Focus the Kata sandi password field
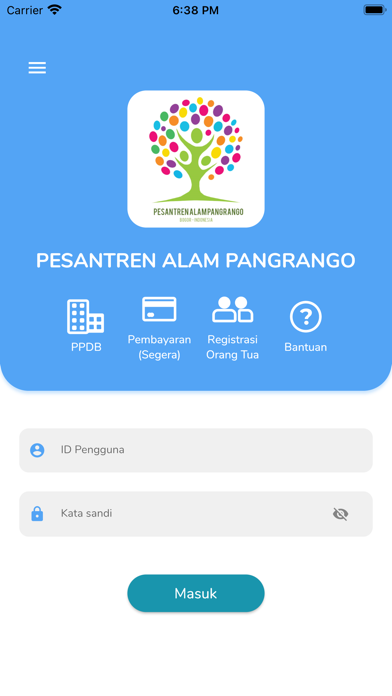Image resolution: width=392 pixels, height=696 pixels. pyautogui.click(x=196, y=514)
